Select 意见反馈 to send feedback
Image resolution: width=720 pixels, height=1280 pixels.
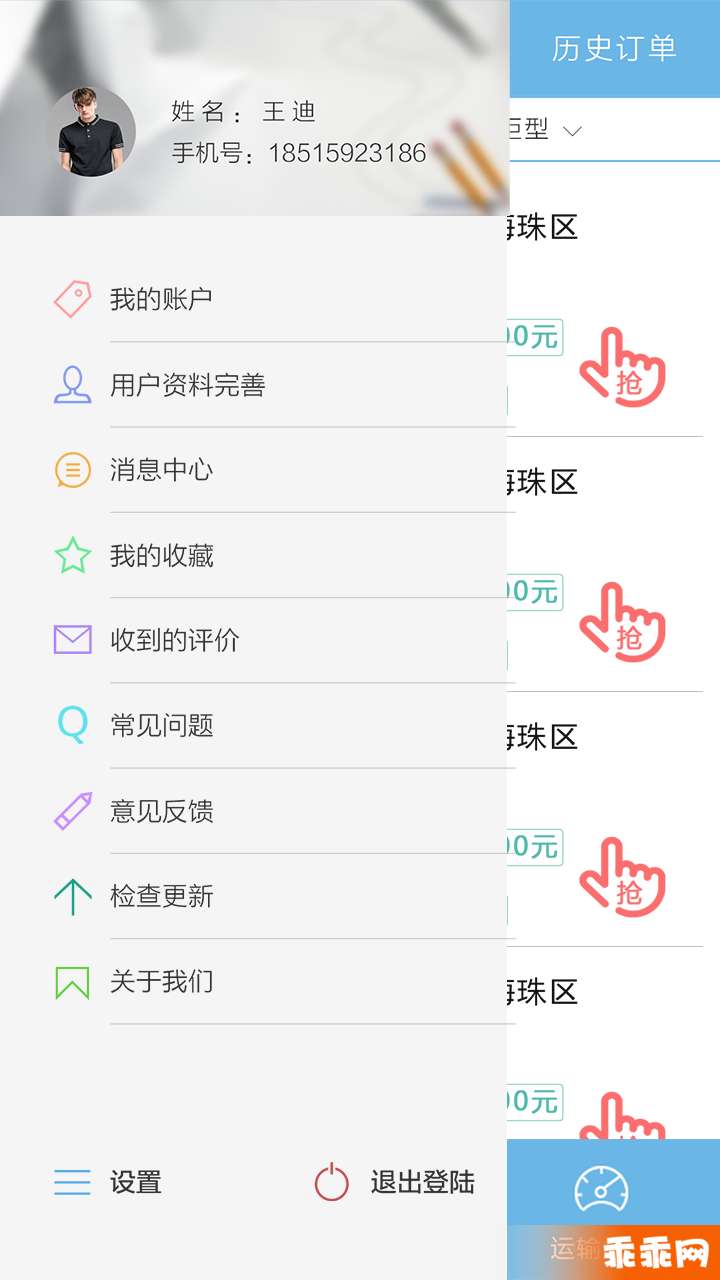click(162, 811)
